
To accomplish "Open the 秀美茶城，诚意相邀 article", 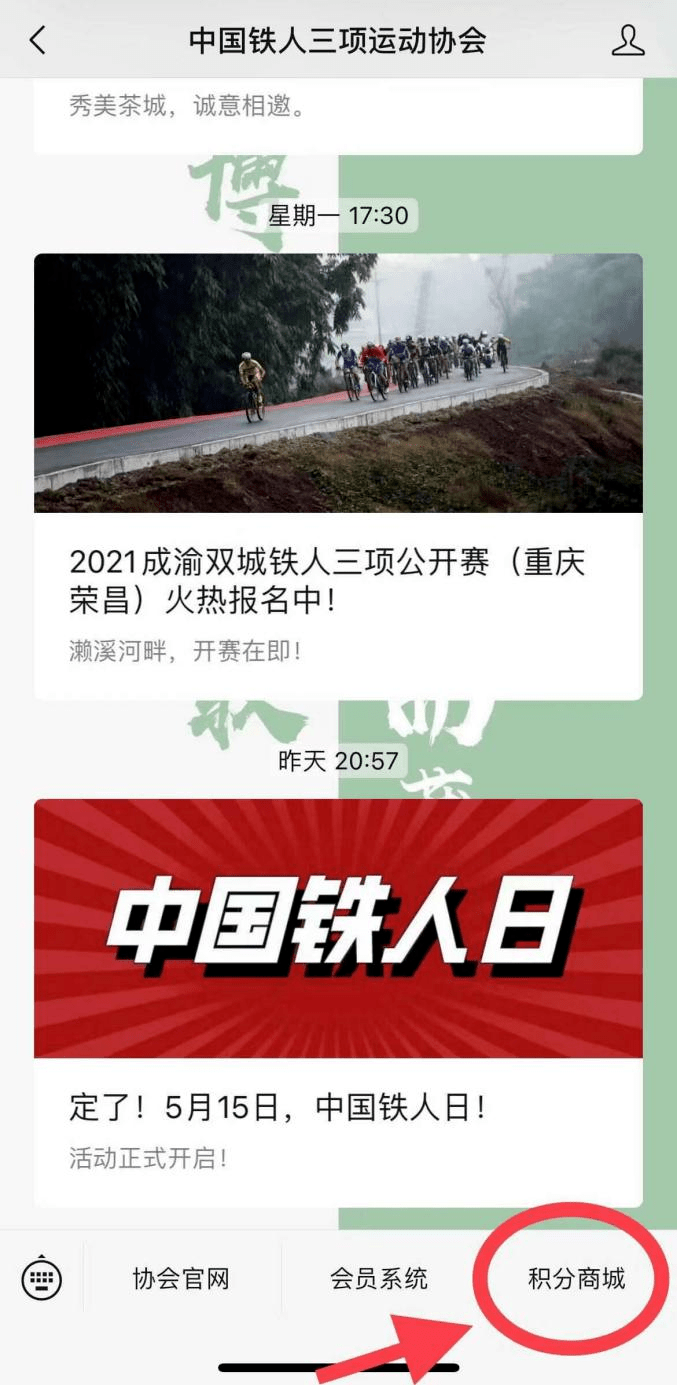I will point(338,116).
